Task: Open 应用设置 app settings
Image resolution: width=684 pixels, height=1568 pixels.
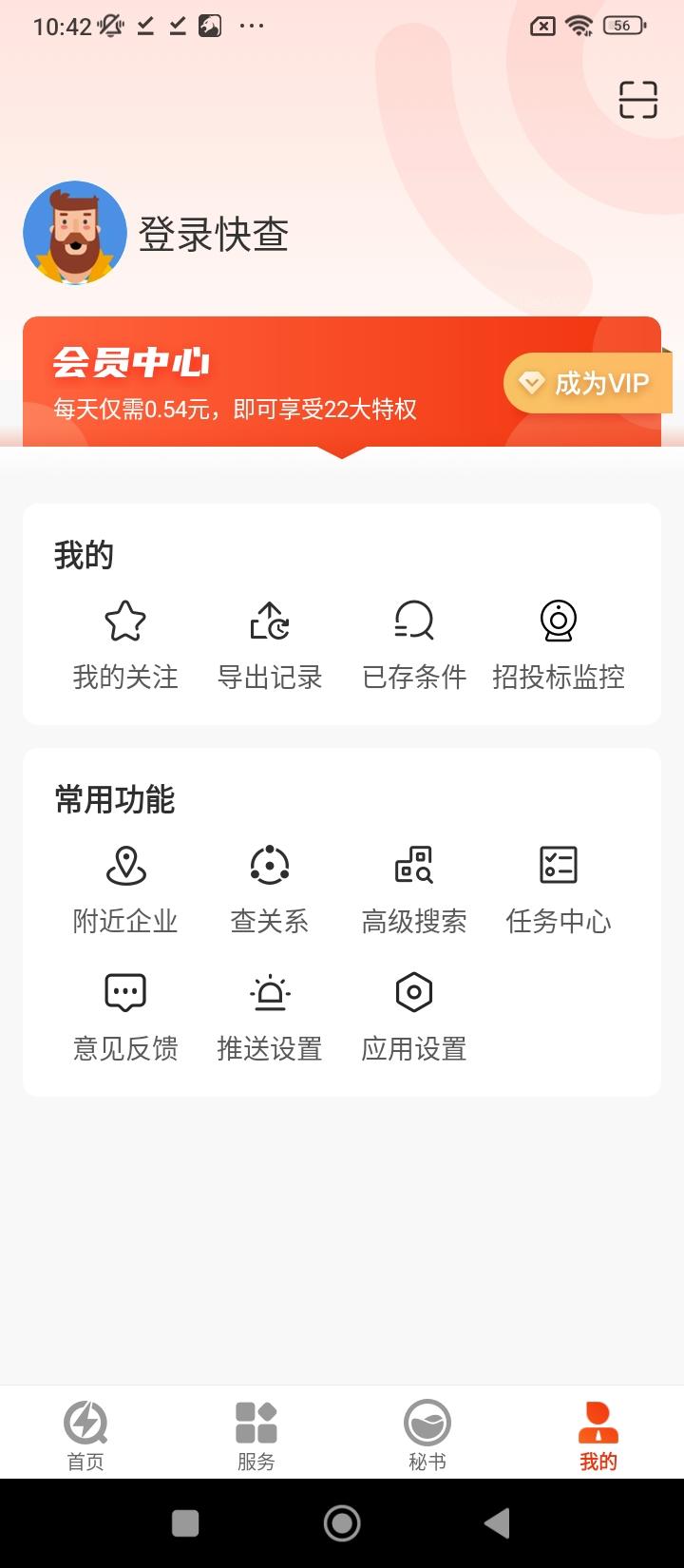Action: click(x=413, y=1013)
